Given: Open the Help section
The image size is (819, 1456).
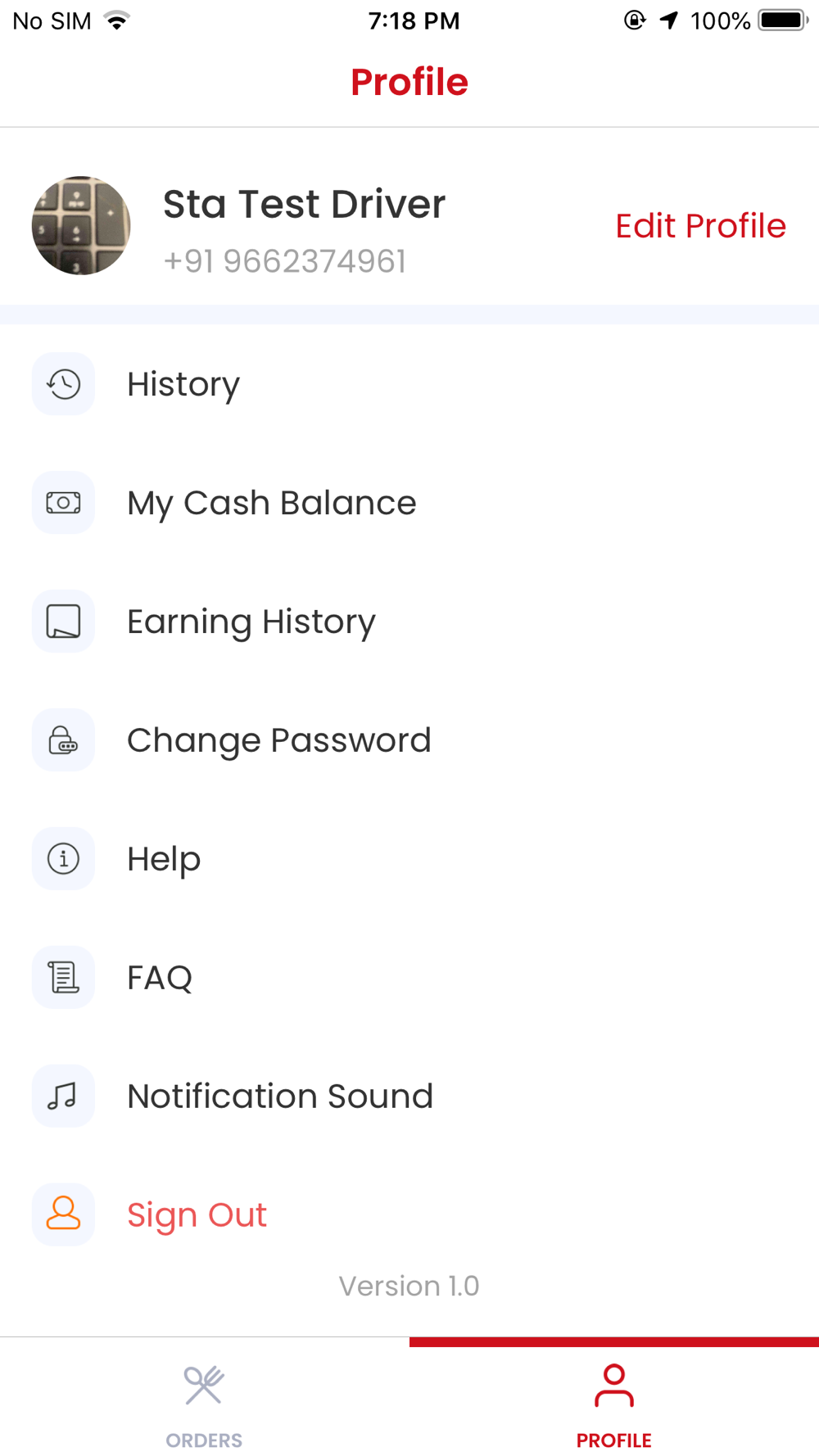Looking at the screenshot, I should (409, 859).
